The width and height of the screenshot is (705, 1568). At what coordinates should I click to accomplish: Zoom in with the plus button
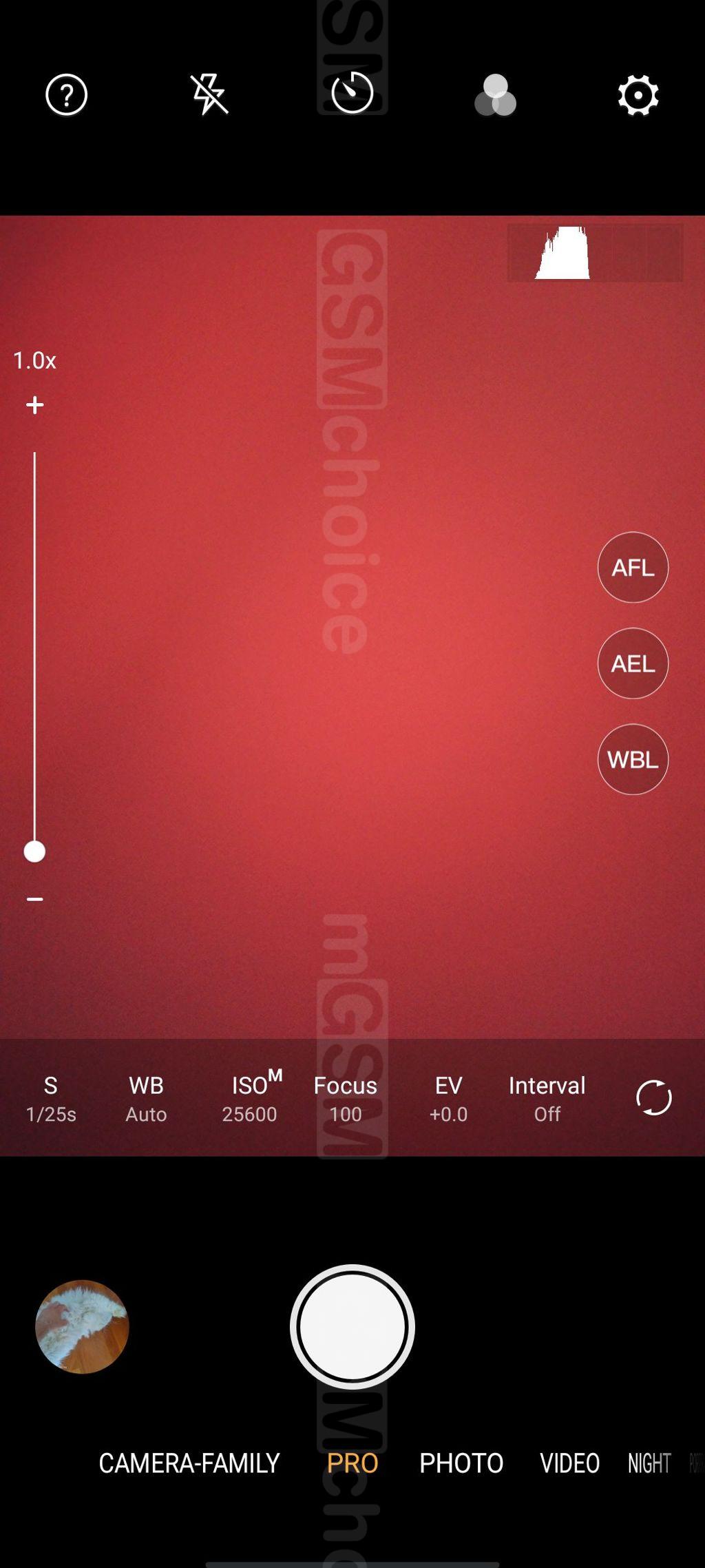[34, 405]
